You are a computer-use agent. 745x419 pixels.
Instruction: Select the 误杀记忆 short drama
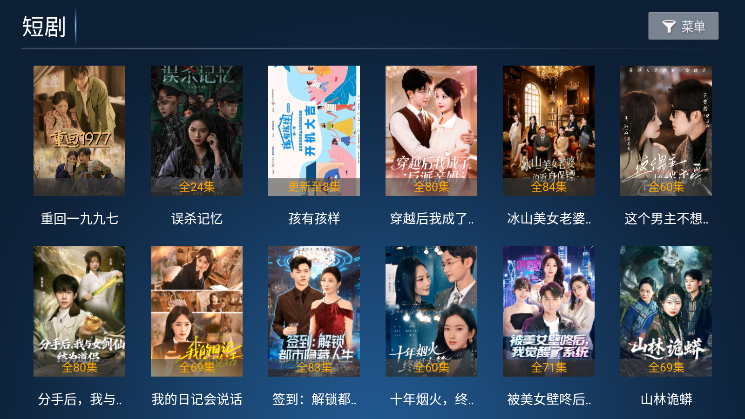[197, 131]
